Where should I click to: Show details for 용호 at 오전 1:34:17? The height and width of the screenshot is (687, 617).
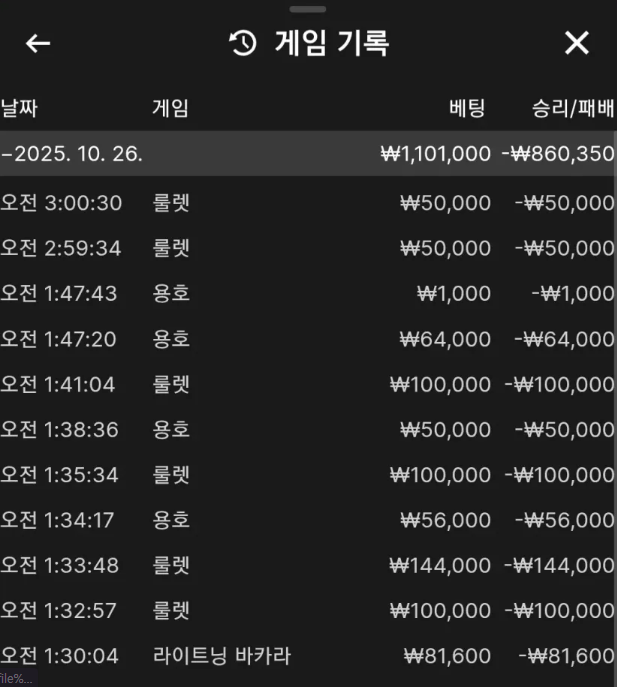308,520
